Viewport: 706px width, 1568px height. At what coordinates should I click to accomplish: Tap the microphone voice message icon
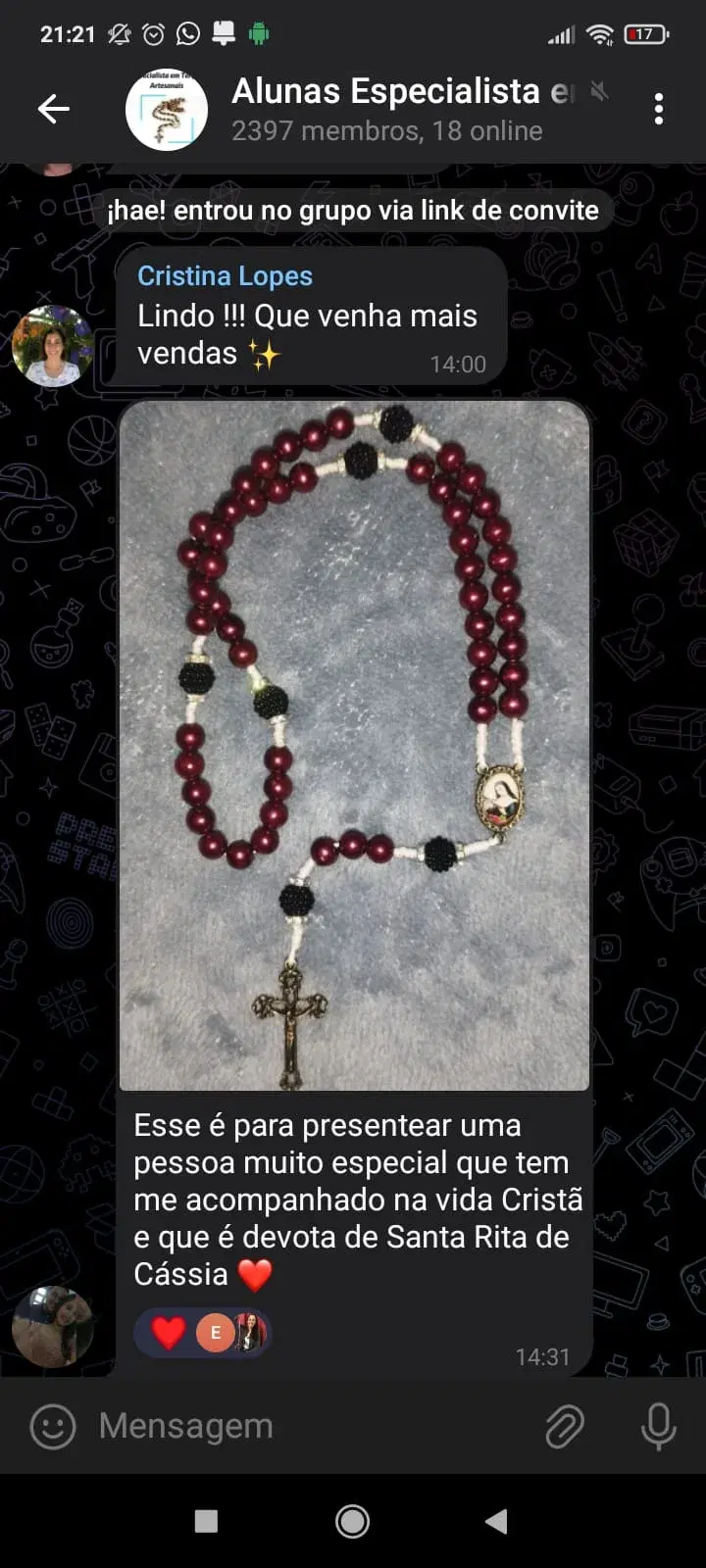tap(658, 1426)
